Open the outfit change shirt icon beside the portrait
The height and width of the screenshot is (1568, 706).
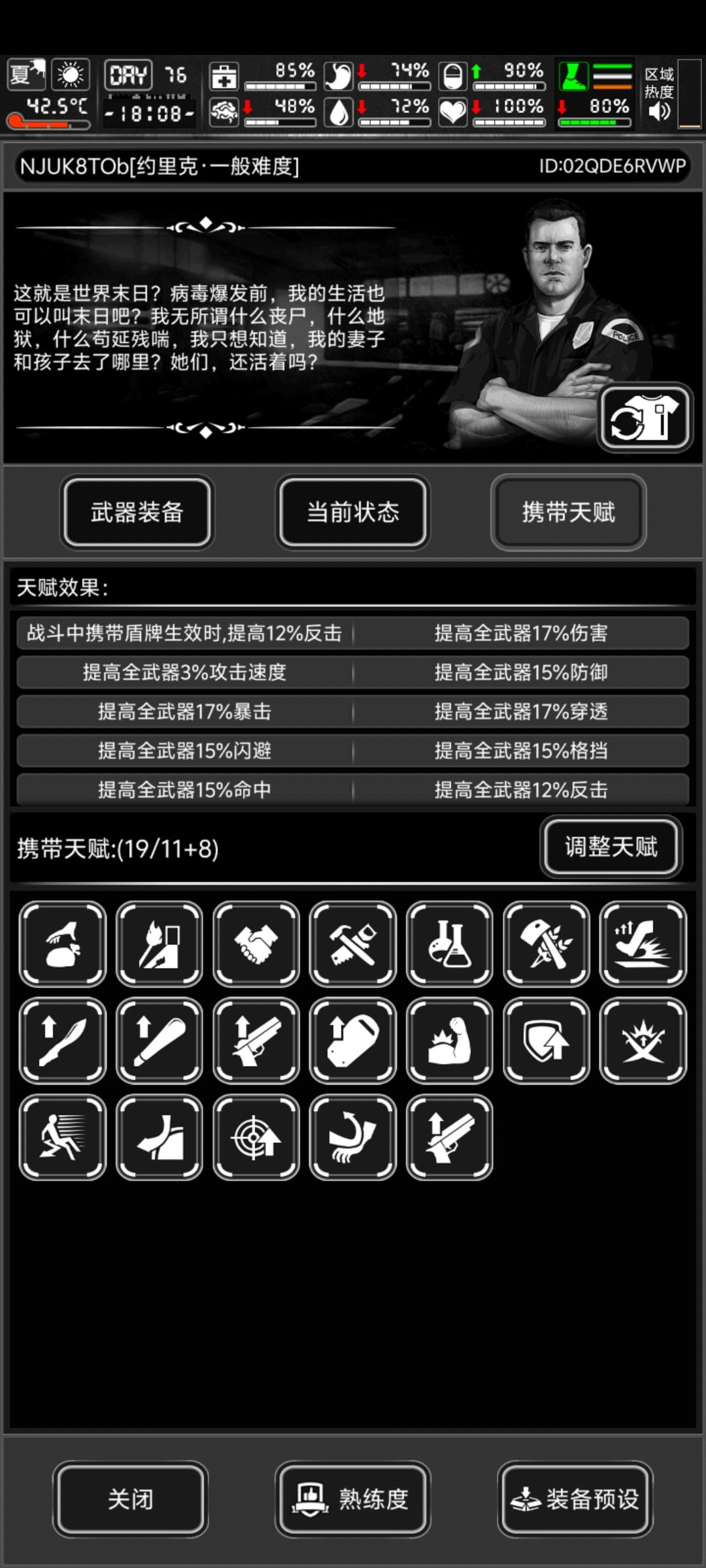[x=644, y=416]
